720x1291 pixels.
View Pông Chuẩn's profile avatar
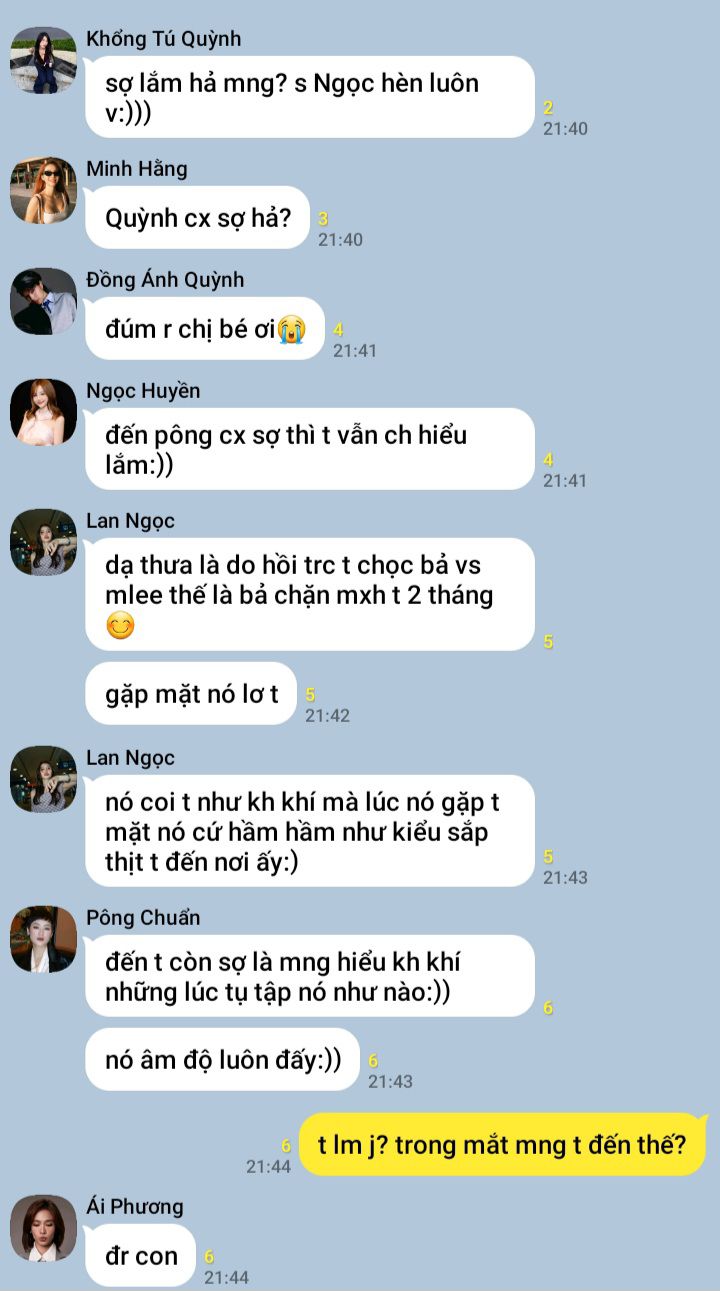(x=43, y=939)
